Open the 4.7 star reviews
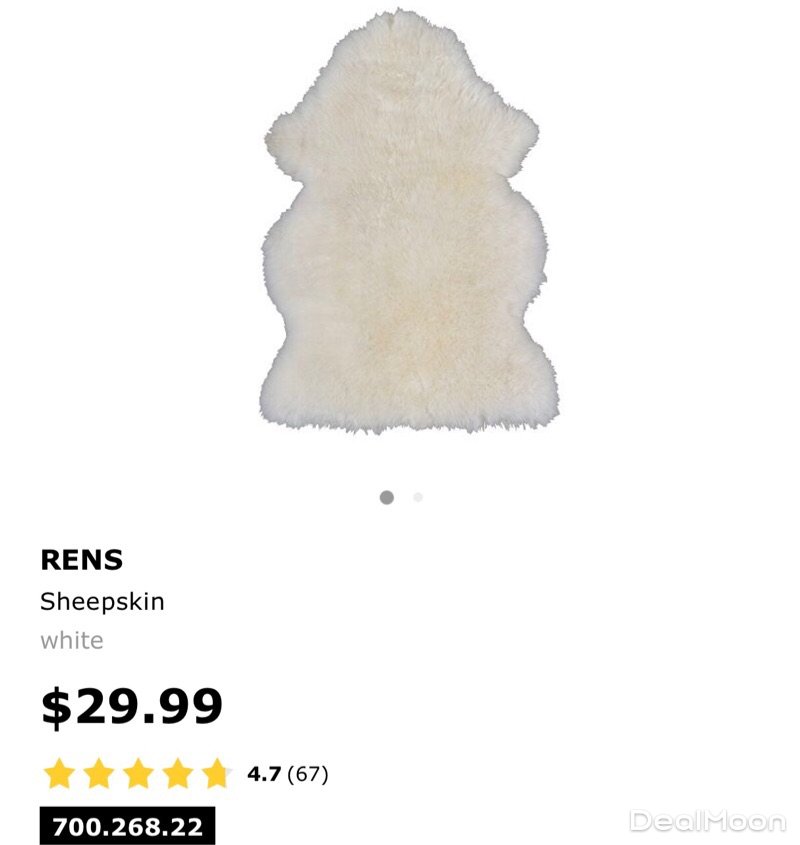The height and width of the screenshot is (845, 800). tap(185, 774)
